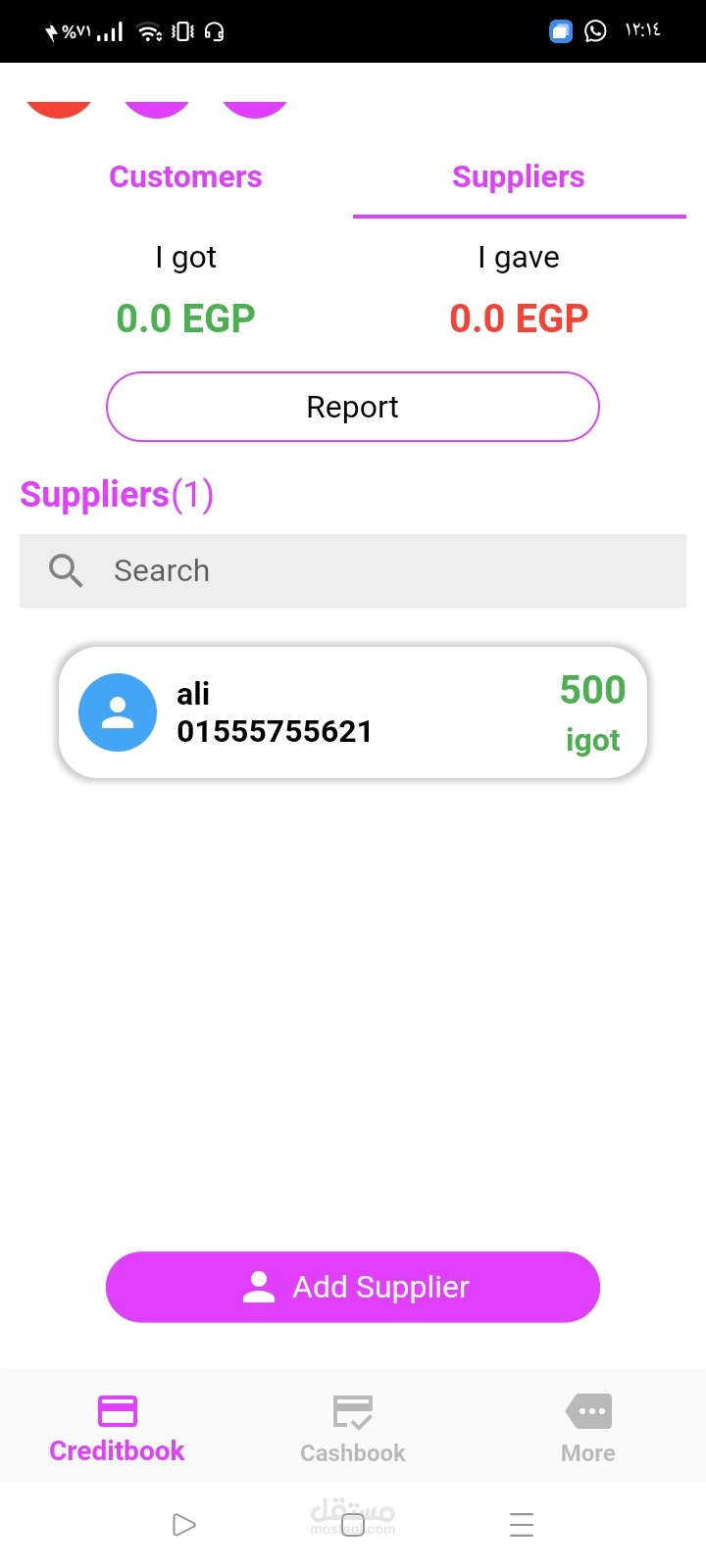Viewport: 706px width, 1568px height.
Task: Open the Report button
Action: click(x=353, y=407)
